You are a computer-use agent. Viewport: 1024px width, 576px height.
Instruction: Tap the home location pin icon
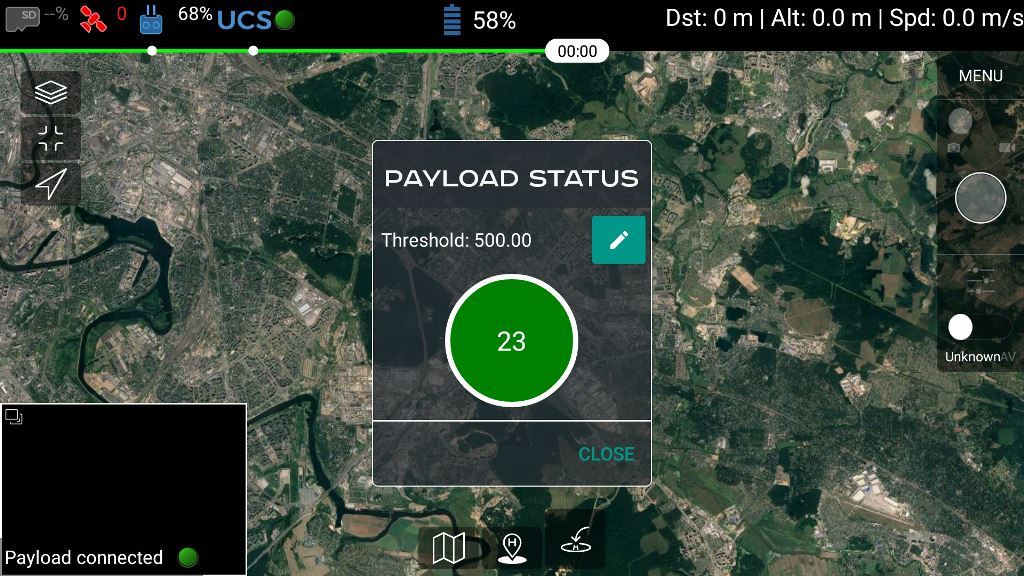[512, 546]
